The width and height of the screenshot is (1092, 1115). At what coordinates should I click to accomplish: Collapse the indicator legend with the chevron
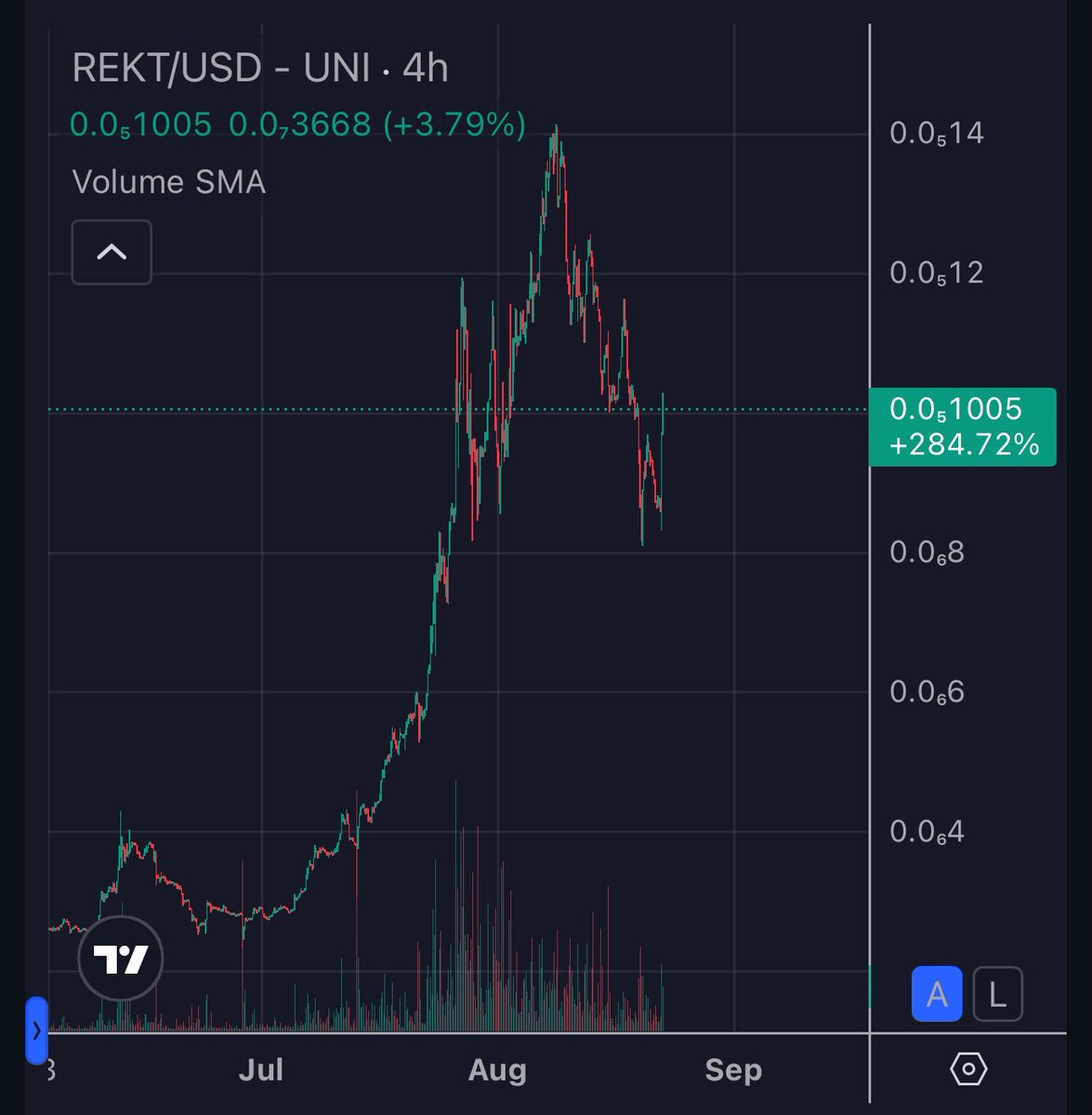pos(112,252)
